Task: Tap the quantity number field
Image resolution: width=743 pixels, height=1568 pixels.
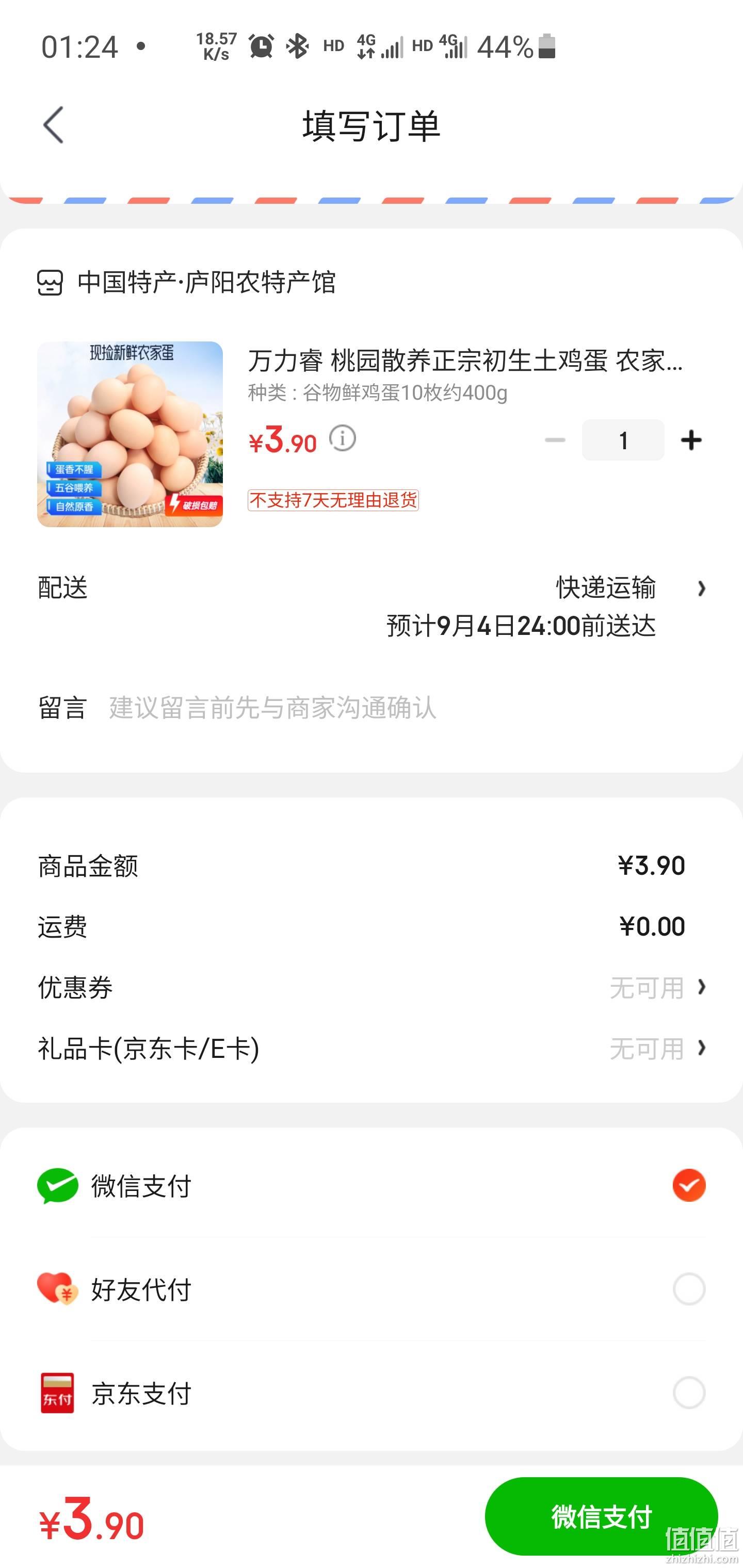Action: [623, 440]
